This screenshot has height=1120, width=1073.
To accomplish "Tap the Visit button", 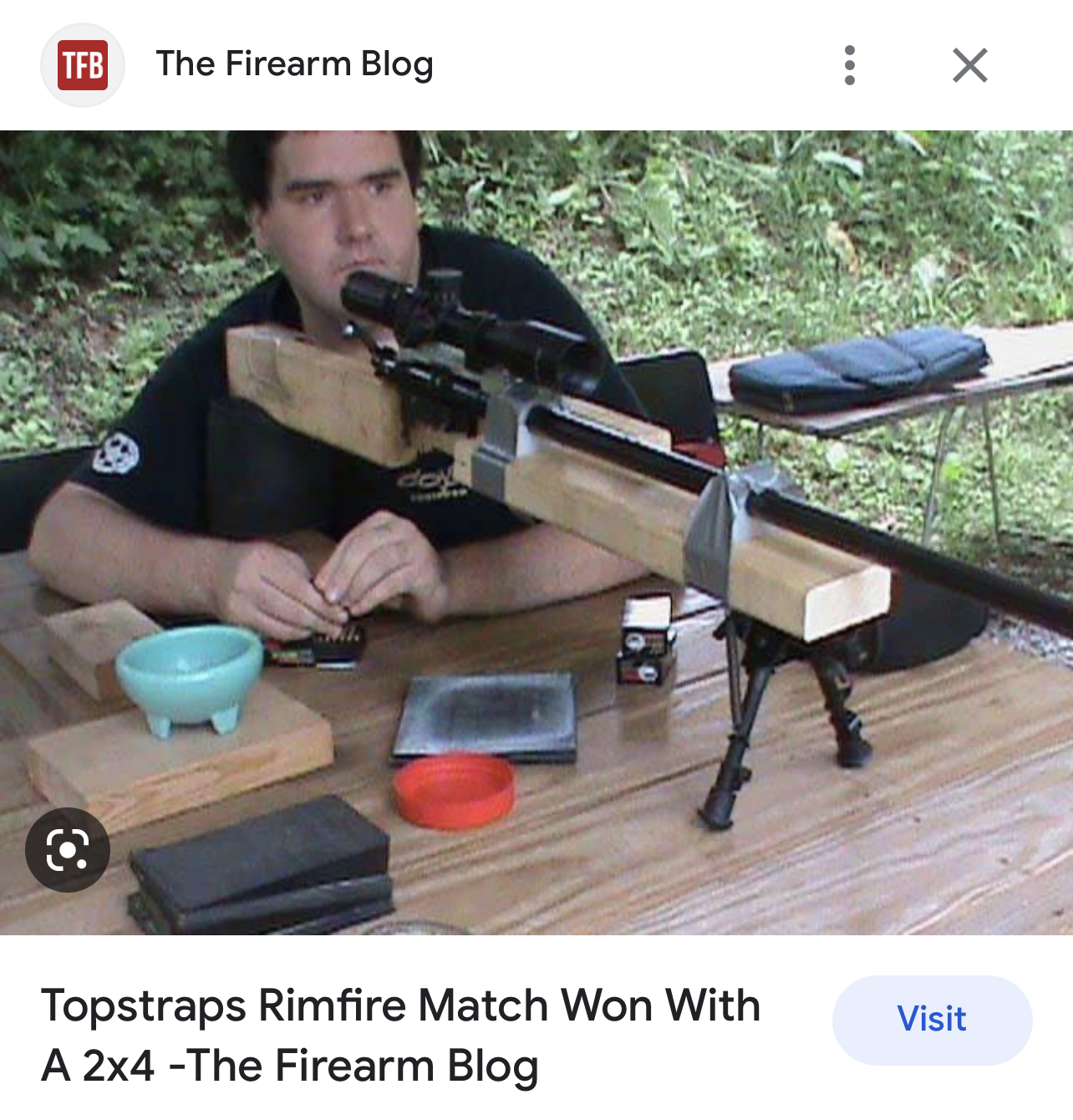I will click(932, 1020).
